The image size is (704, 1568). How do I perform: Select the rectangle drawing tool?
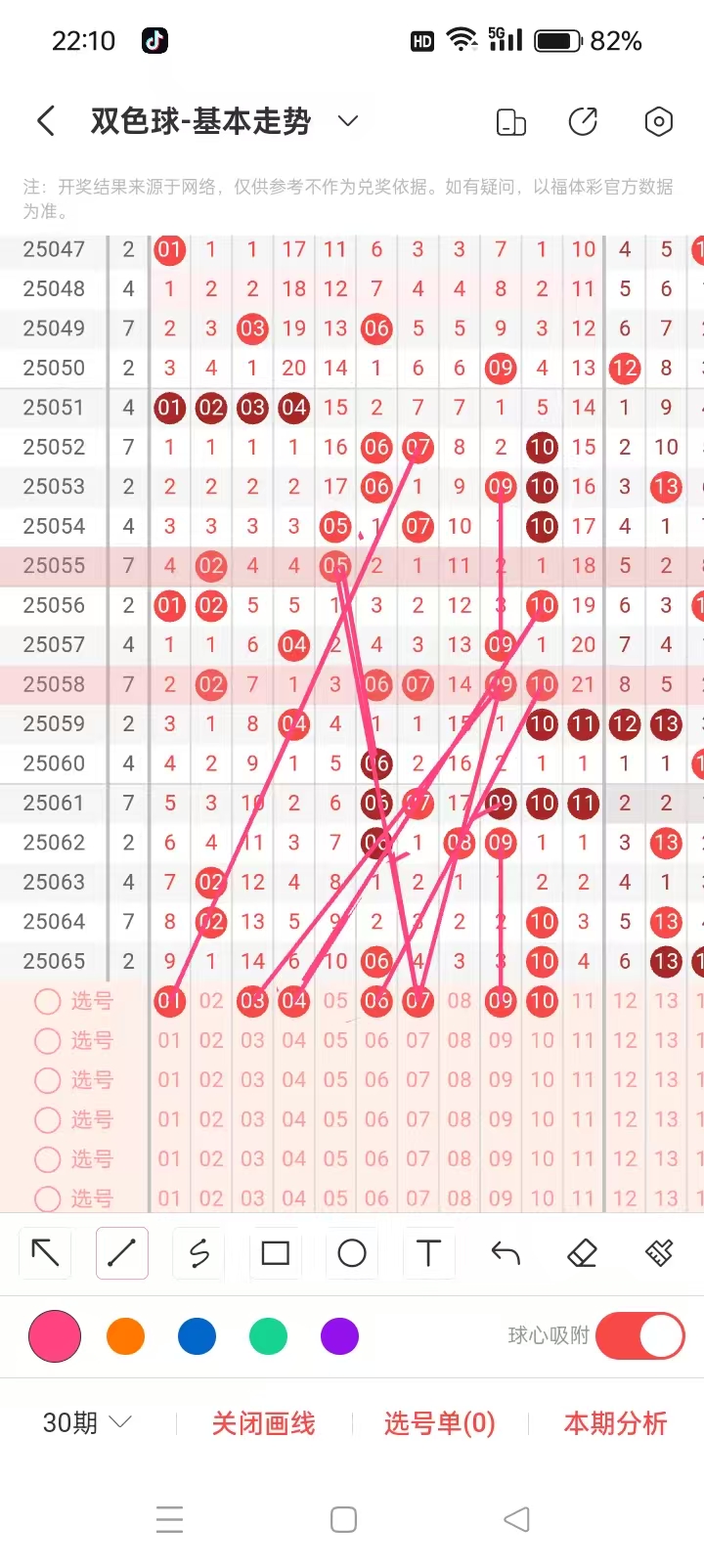(276, 1253)
